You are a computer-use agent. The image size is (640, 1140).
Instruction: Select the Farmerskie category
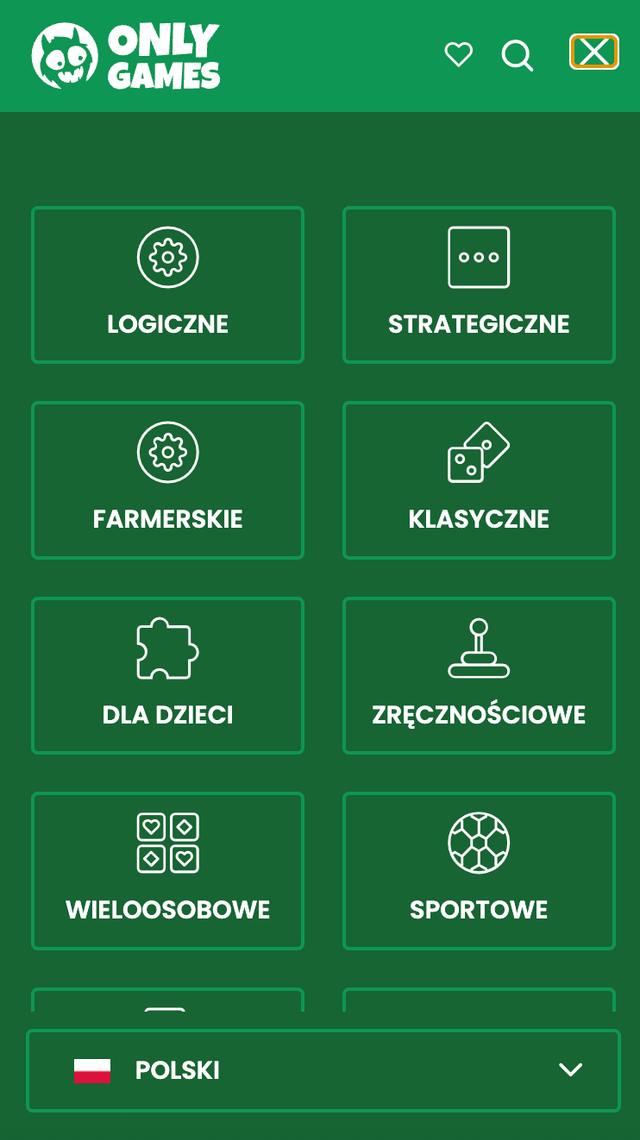point(168,480)
